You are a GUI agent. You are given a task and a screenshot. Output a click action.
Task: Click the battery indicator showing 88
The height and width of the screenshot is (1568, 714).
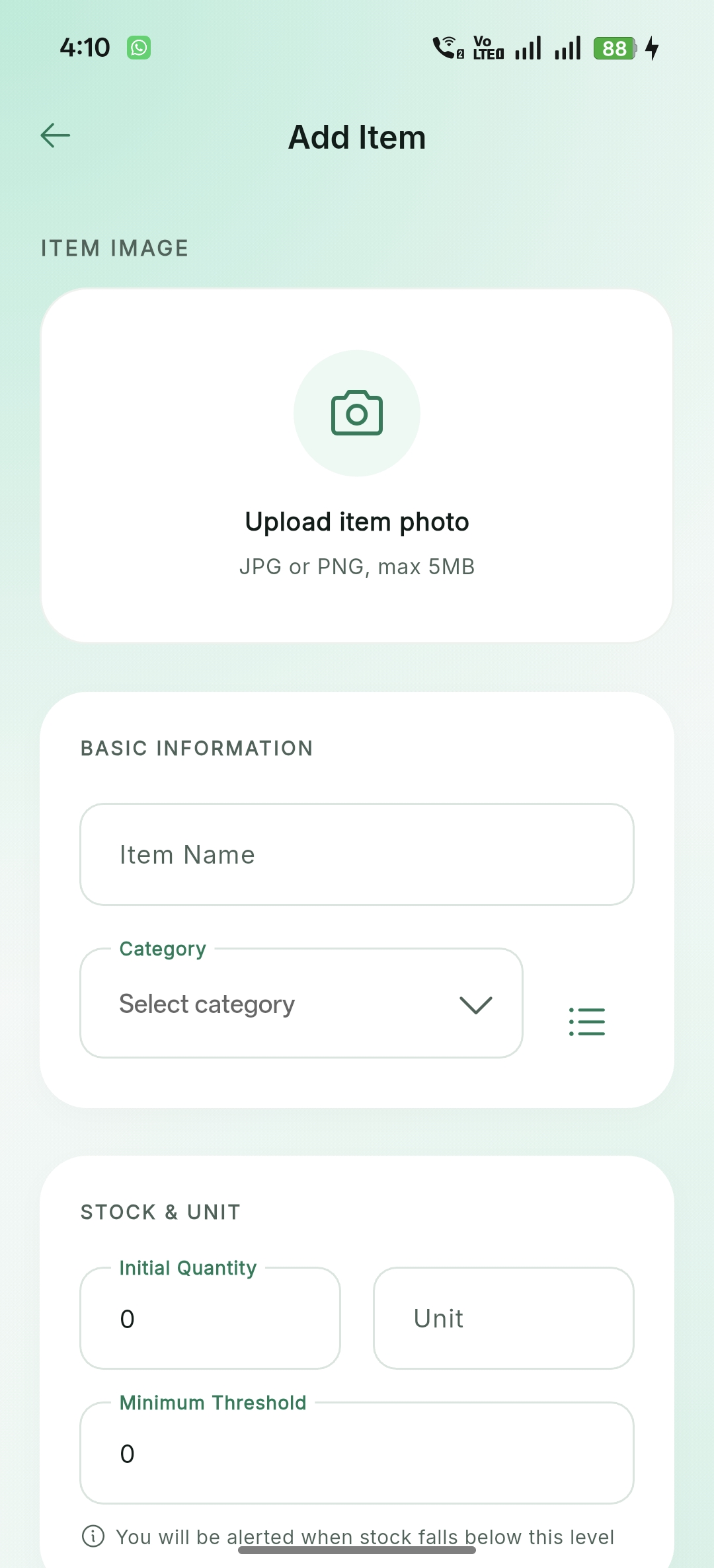614,48
